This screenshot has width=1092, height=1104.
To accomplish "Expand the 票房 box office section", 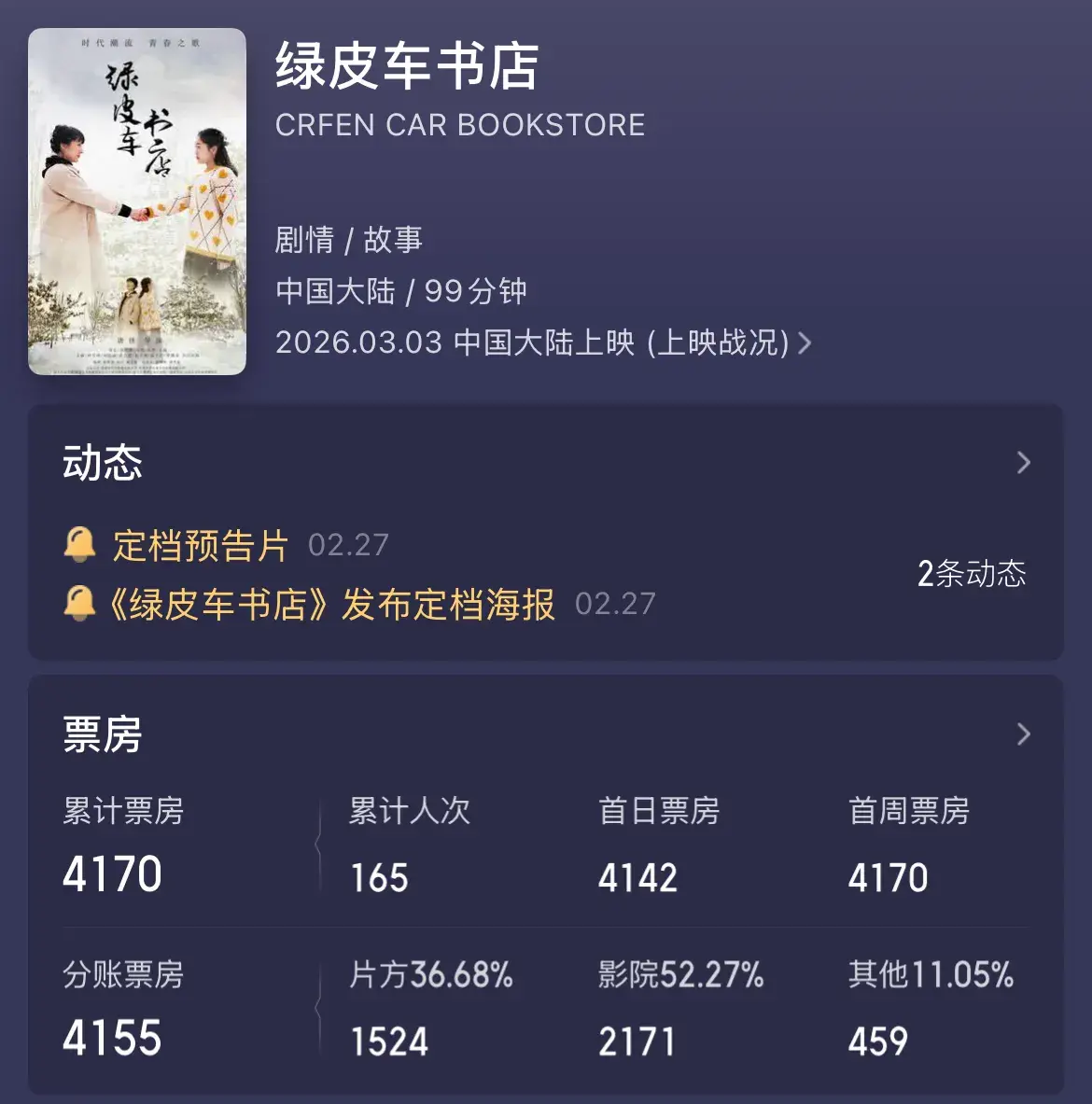I will pyautogui.click(x=1023, y=734).
